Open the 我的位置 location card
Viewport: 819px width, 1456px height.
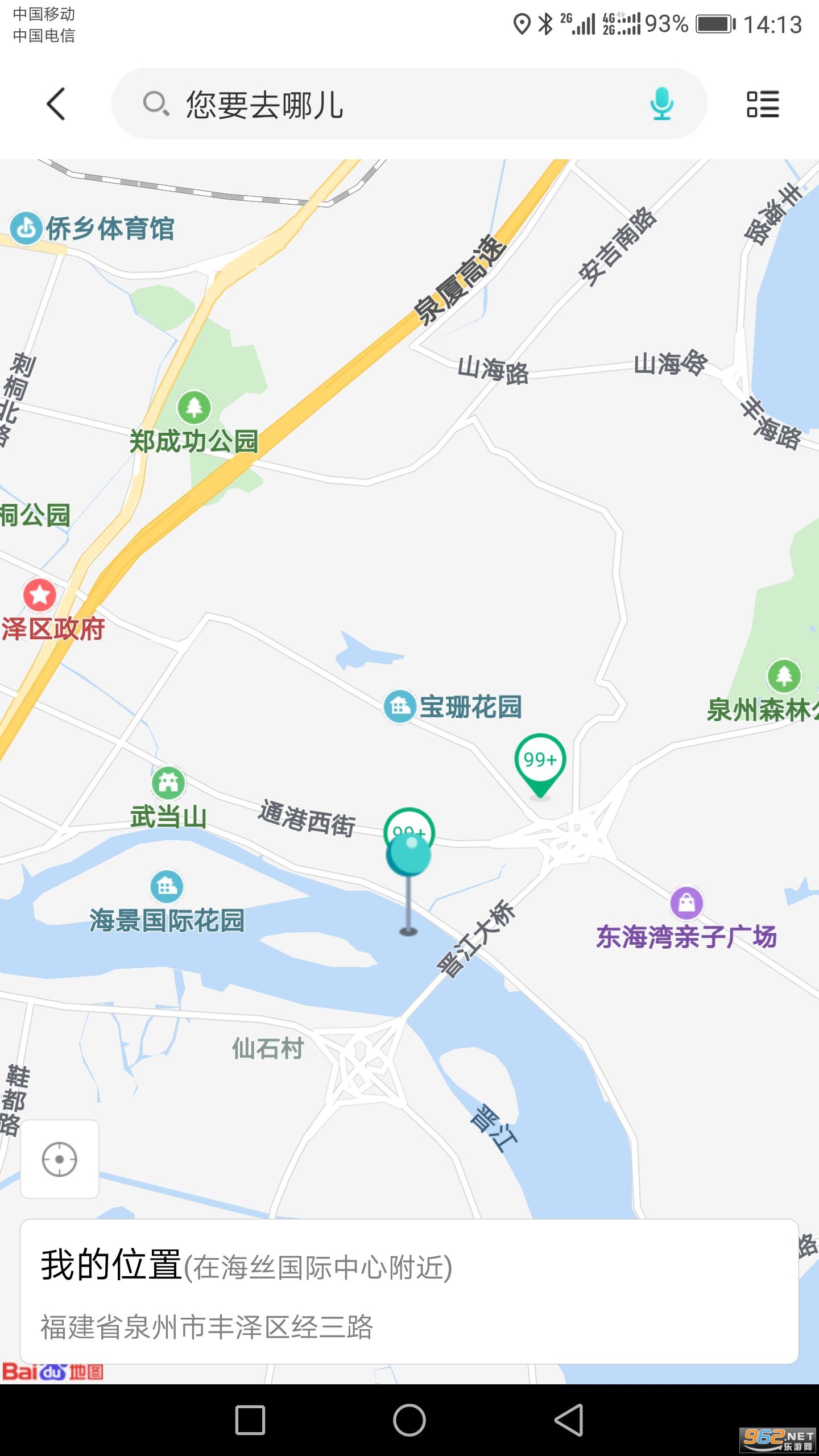[409, 1291]
